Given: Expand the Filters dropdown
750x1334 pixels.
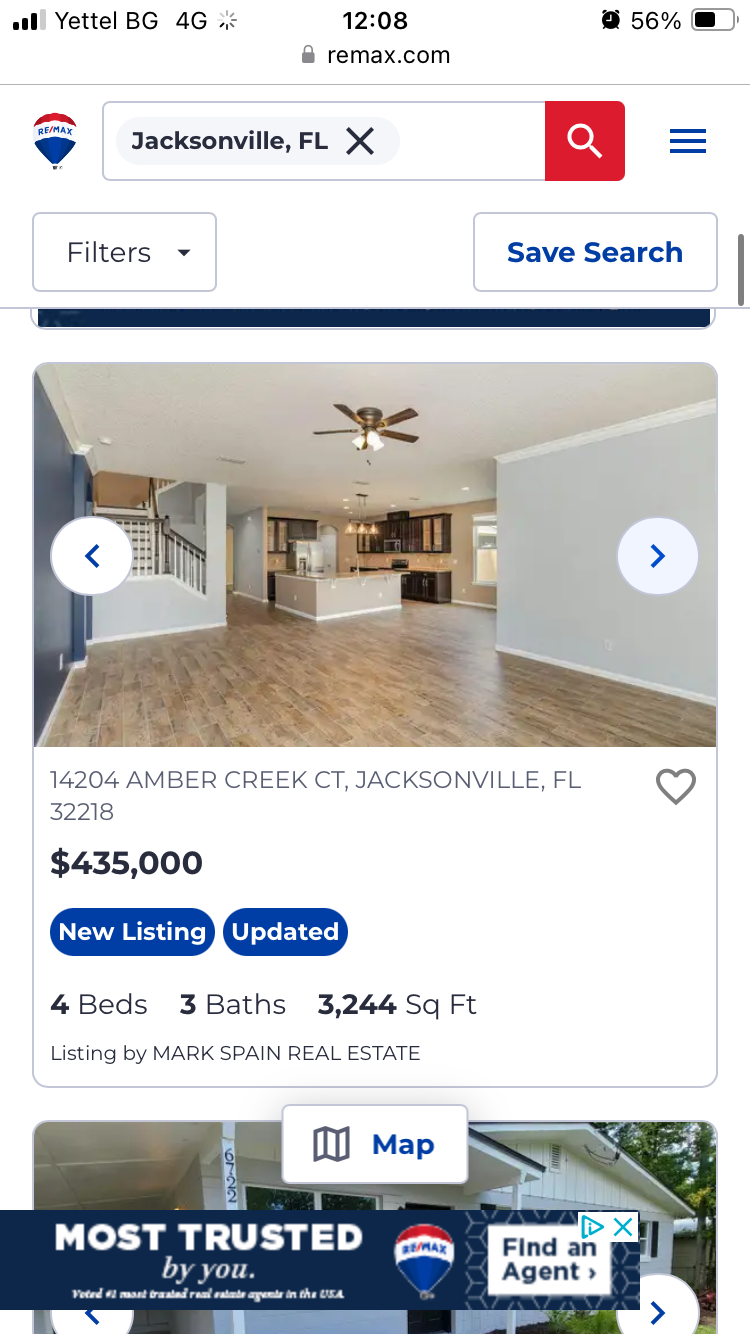Looking at the screenshot, I should (x=125, y=252).
